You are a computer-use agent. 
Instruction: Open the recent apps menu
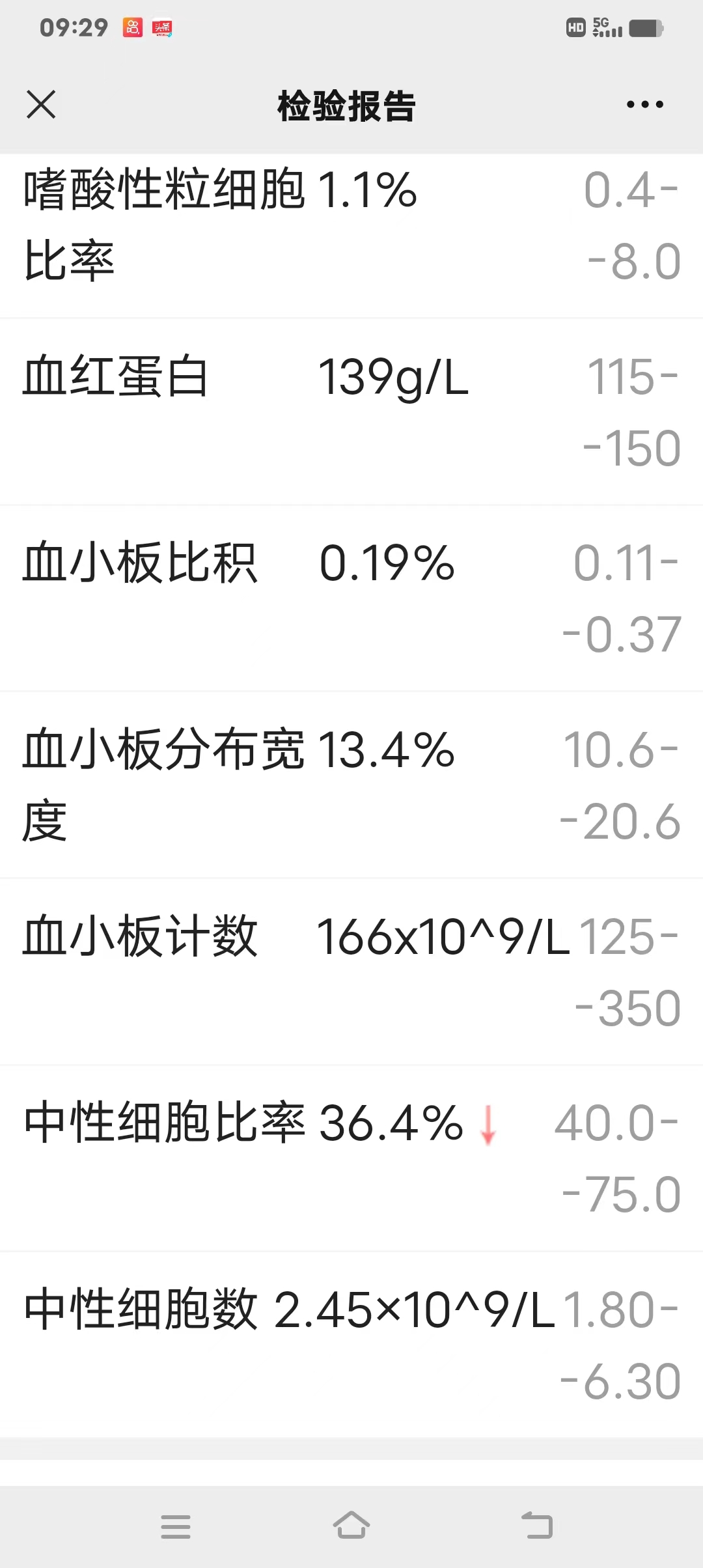[x=176, y=1526]
